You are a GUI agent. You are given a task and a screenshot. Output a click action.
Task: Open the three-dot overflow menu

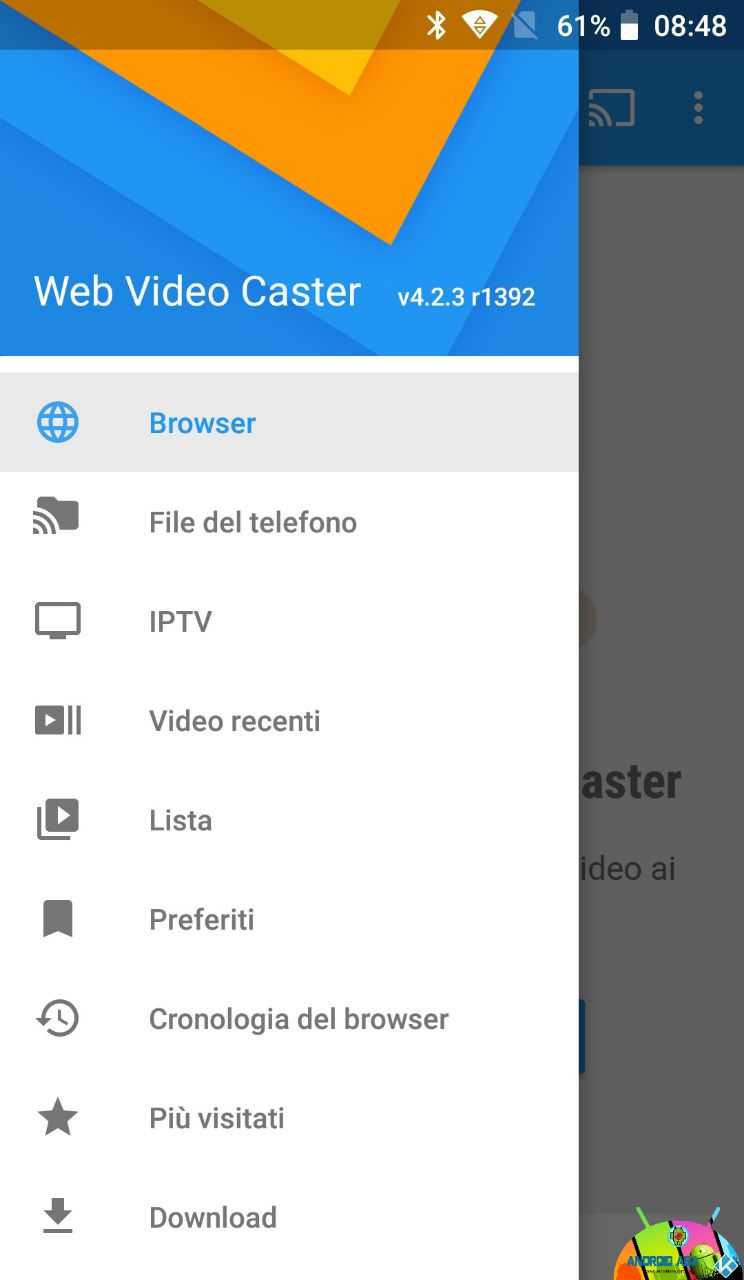click(698, 107)
